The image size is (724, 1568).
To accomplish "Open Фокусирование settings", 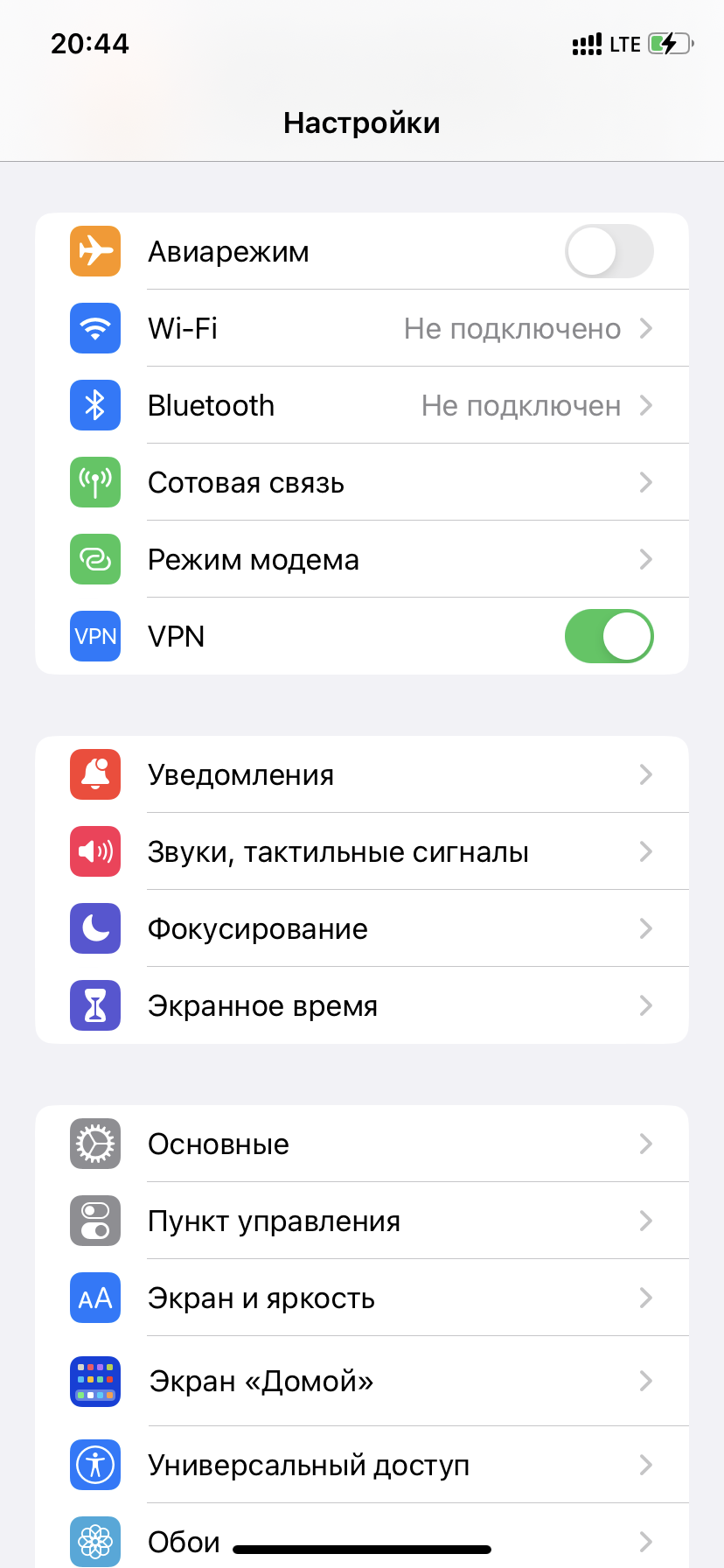I will (362, 928).
